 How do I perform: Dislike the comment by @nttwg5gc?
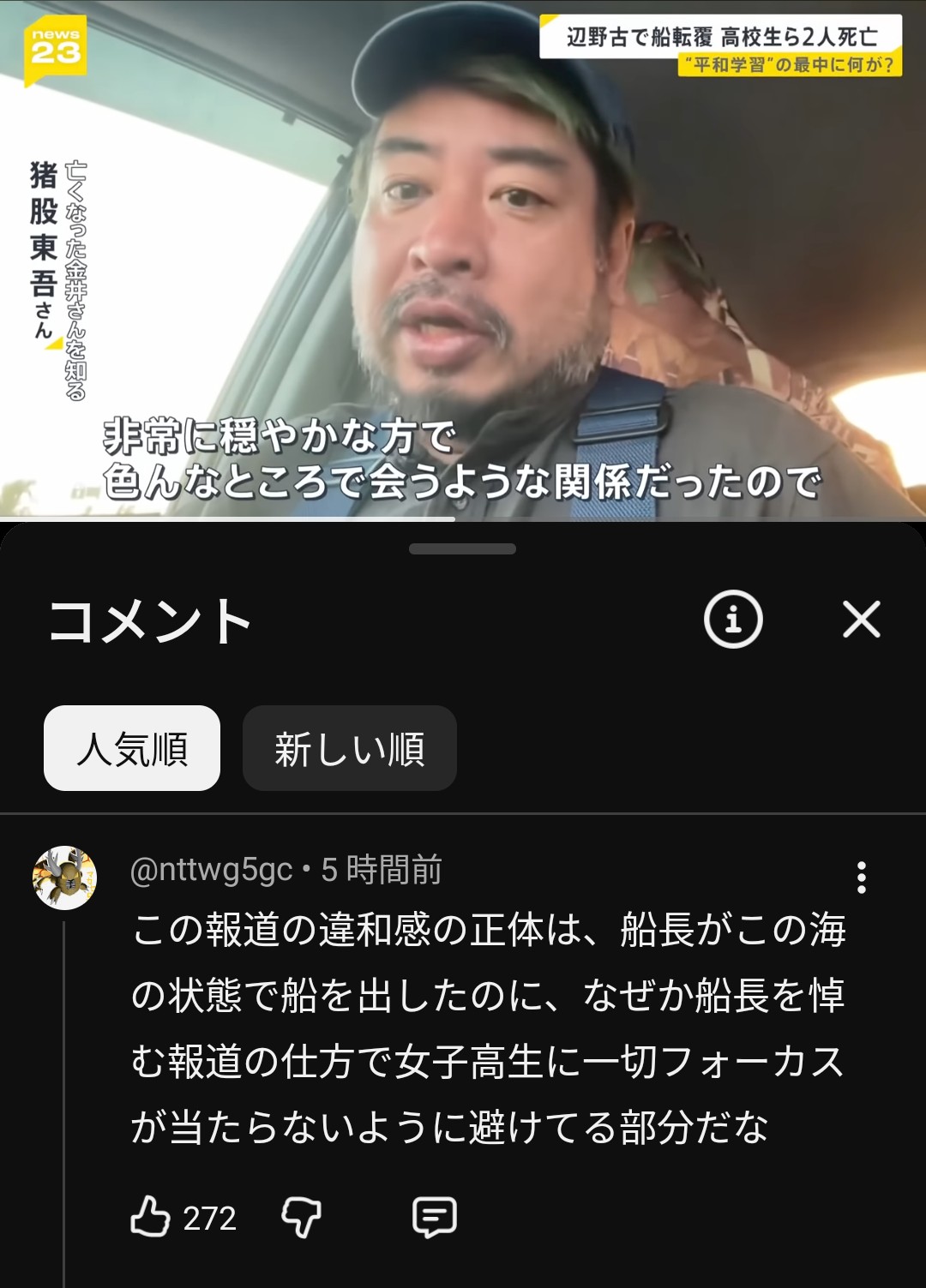[x=301, y=1216]
